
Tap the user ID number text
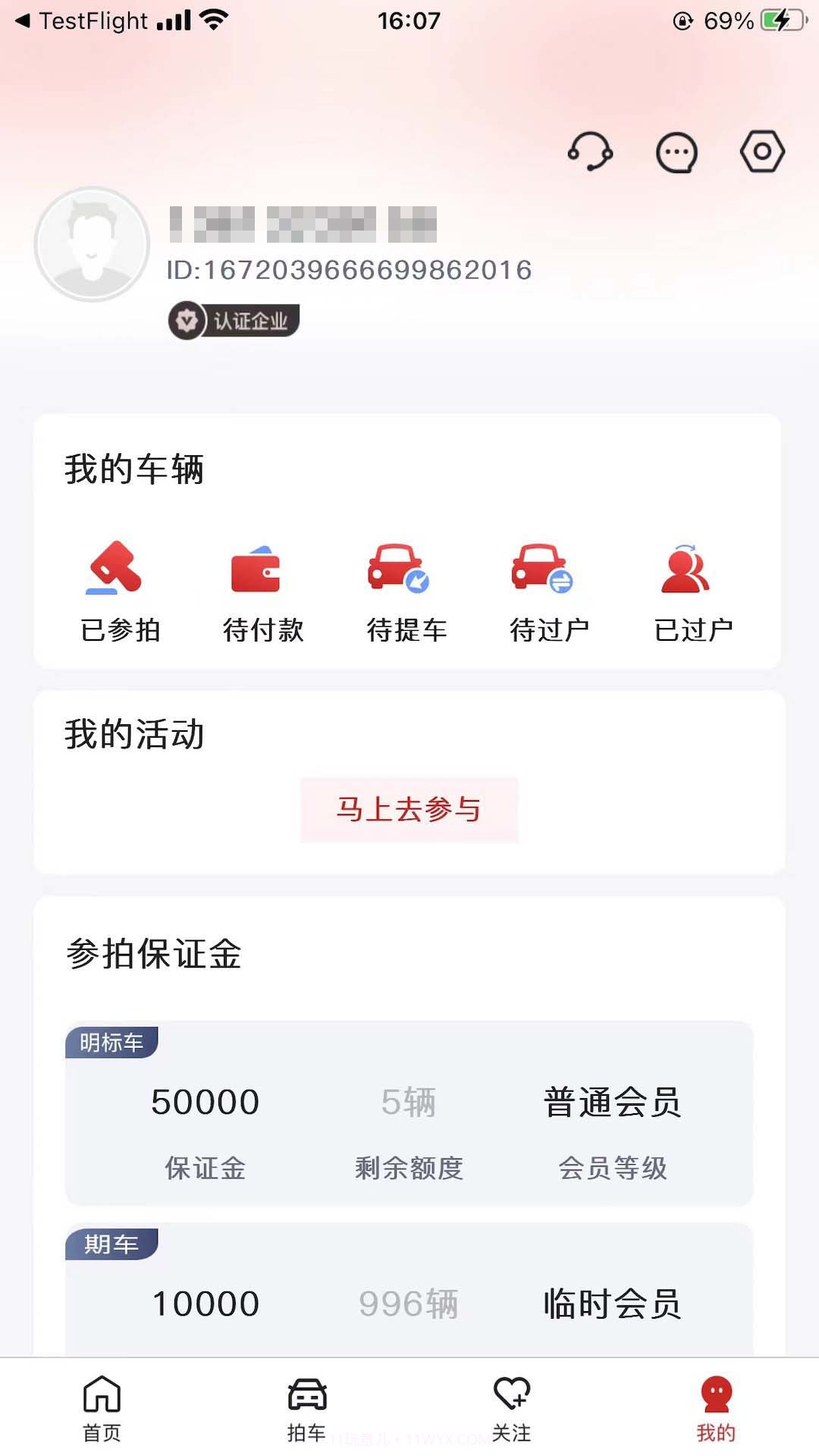[x=349, y=269]
